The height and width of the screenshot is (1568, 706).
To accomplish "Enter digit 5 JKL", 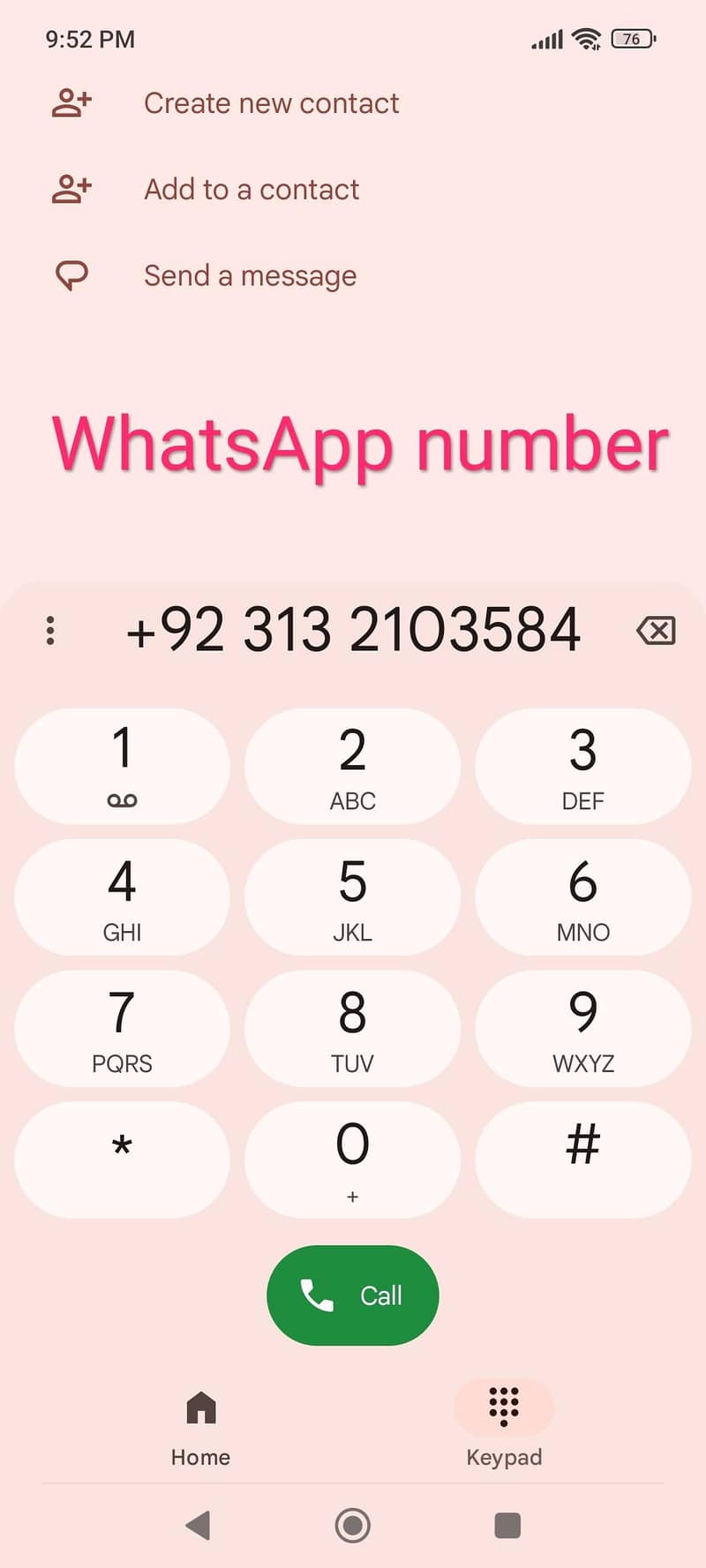I will point(352,897).
